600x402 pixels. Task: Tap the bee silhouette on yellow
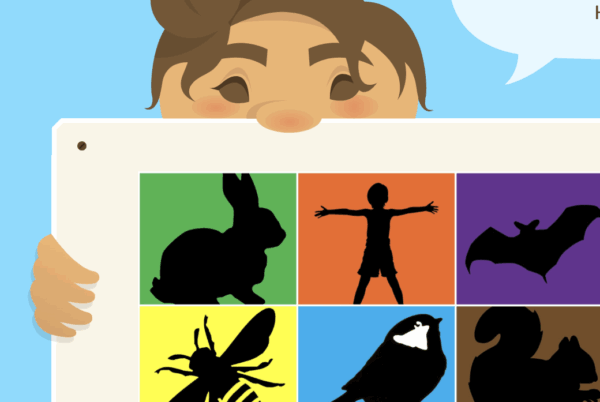(218, 355)
